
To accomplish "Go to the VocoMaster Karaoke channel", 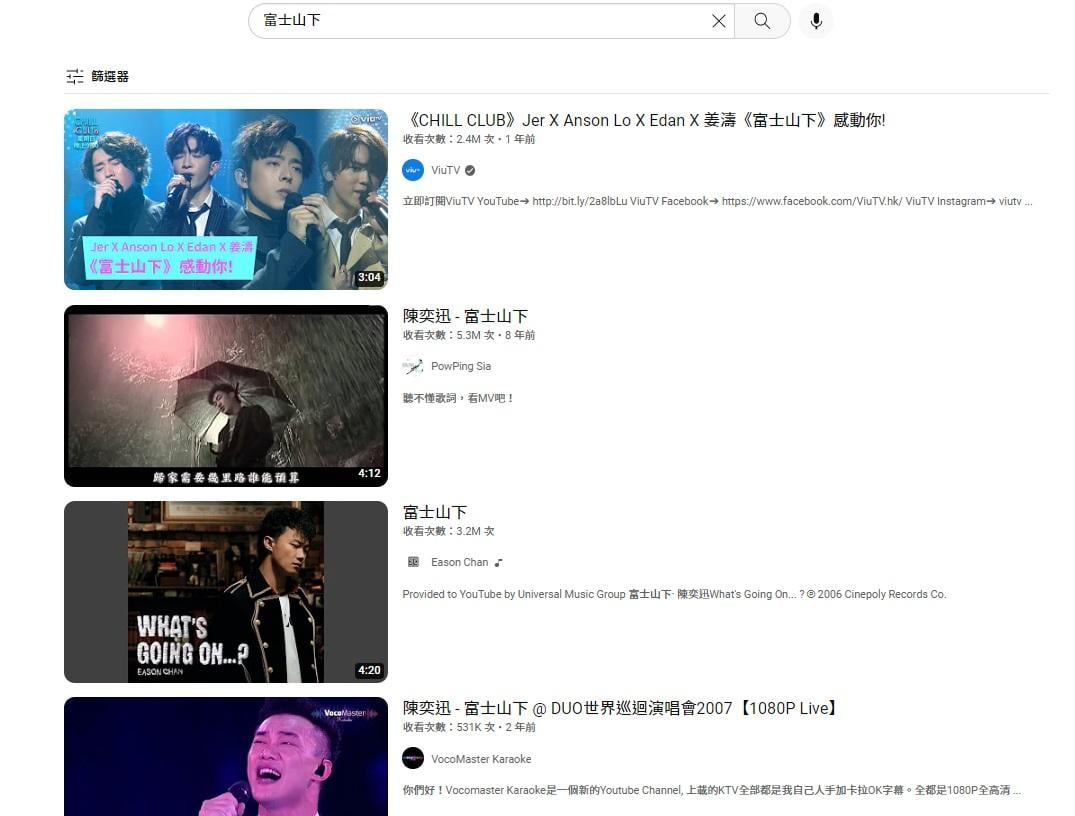I will 480,759.
